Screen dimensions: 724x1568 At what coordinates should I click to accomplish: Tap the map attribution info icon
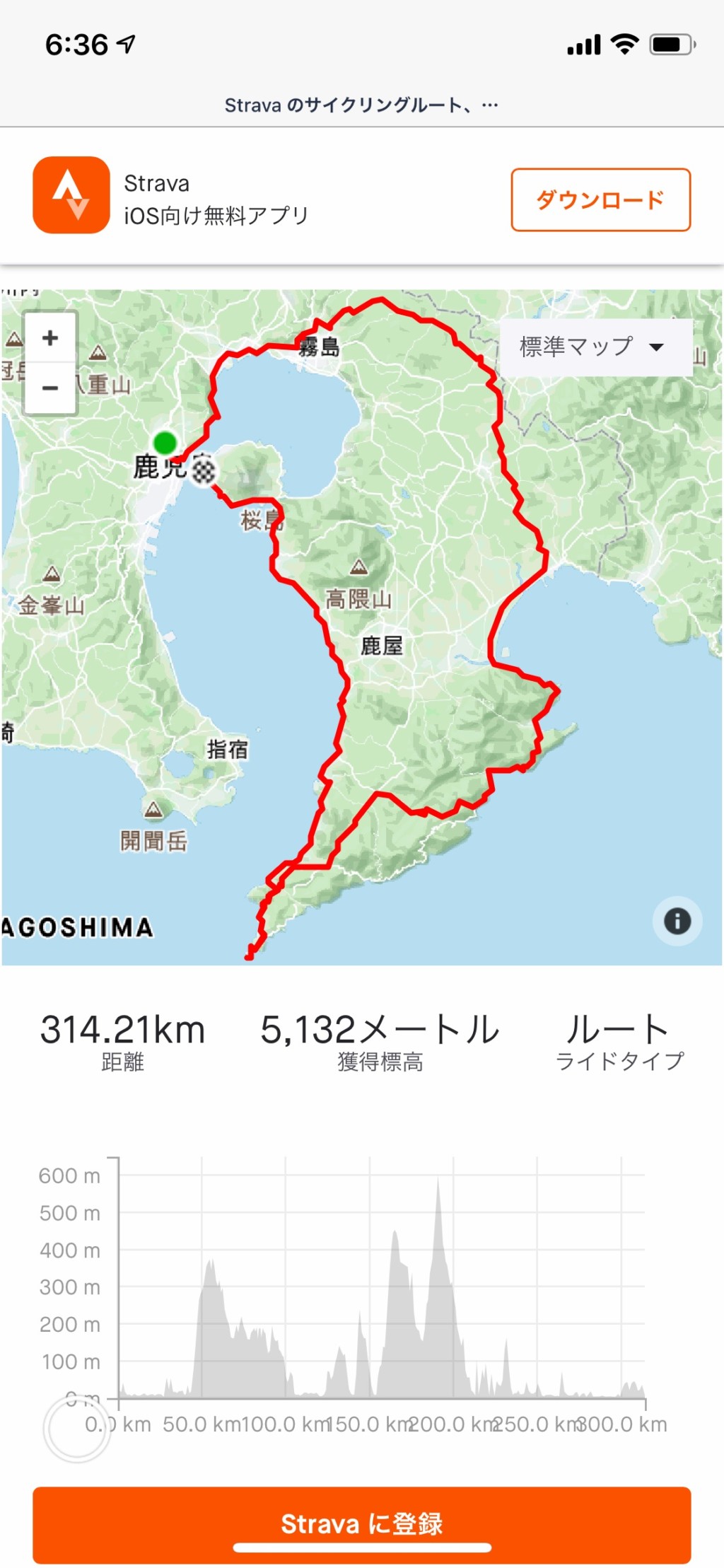pos(677,922)
